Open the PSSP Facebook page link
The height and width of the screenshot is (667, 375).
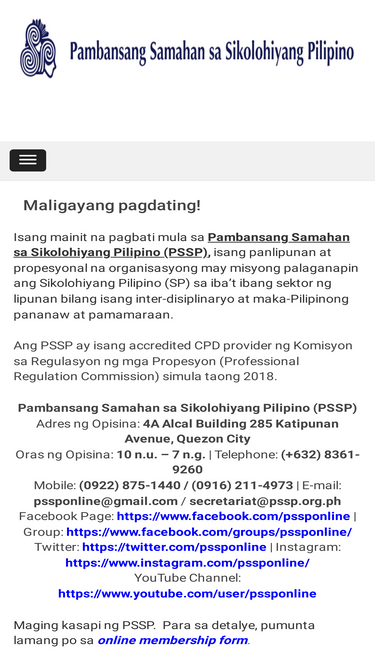tap(233, 516)
